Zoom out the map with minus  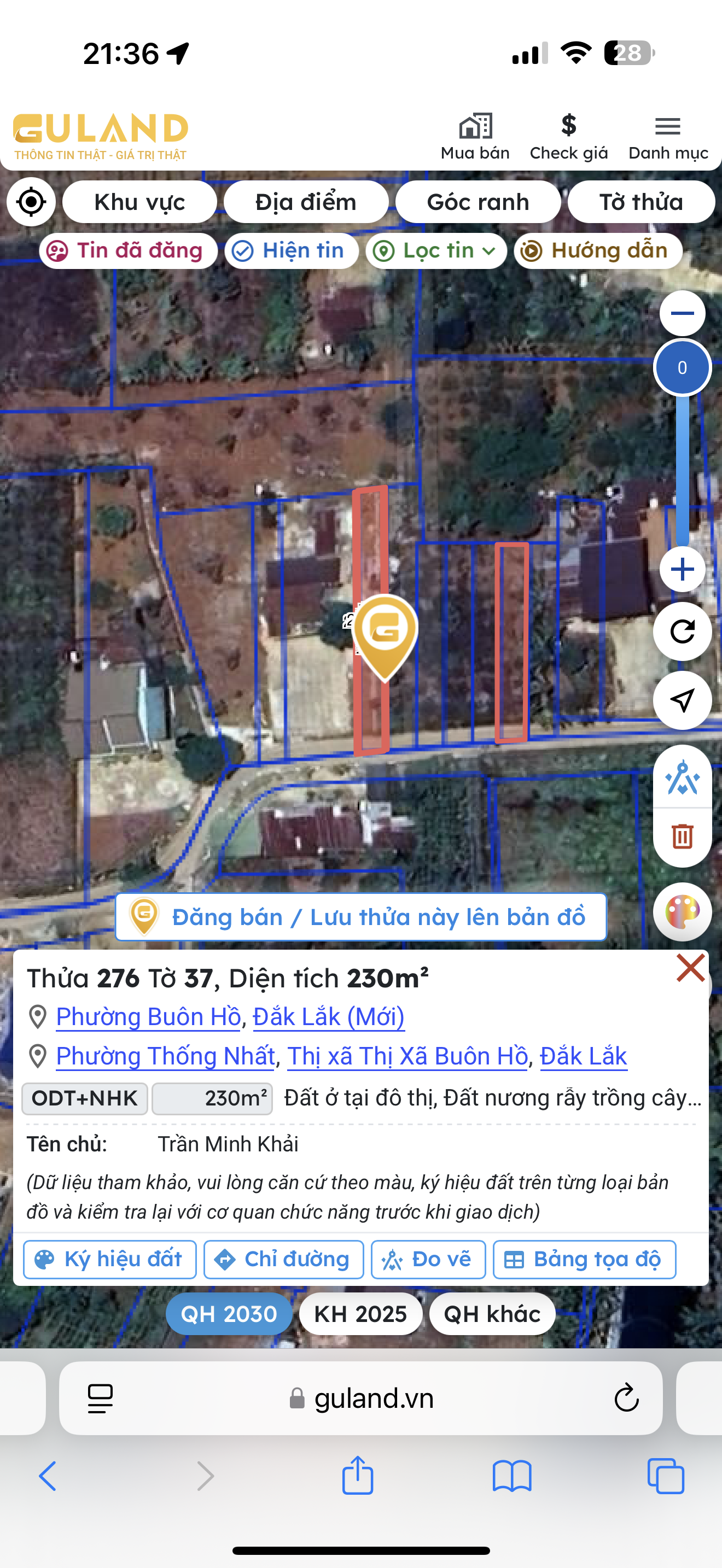click(x=682, y=313)
